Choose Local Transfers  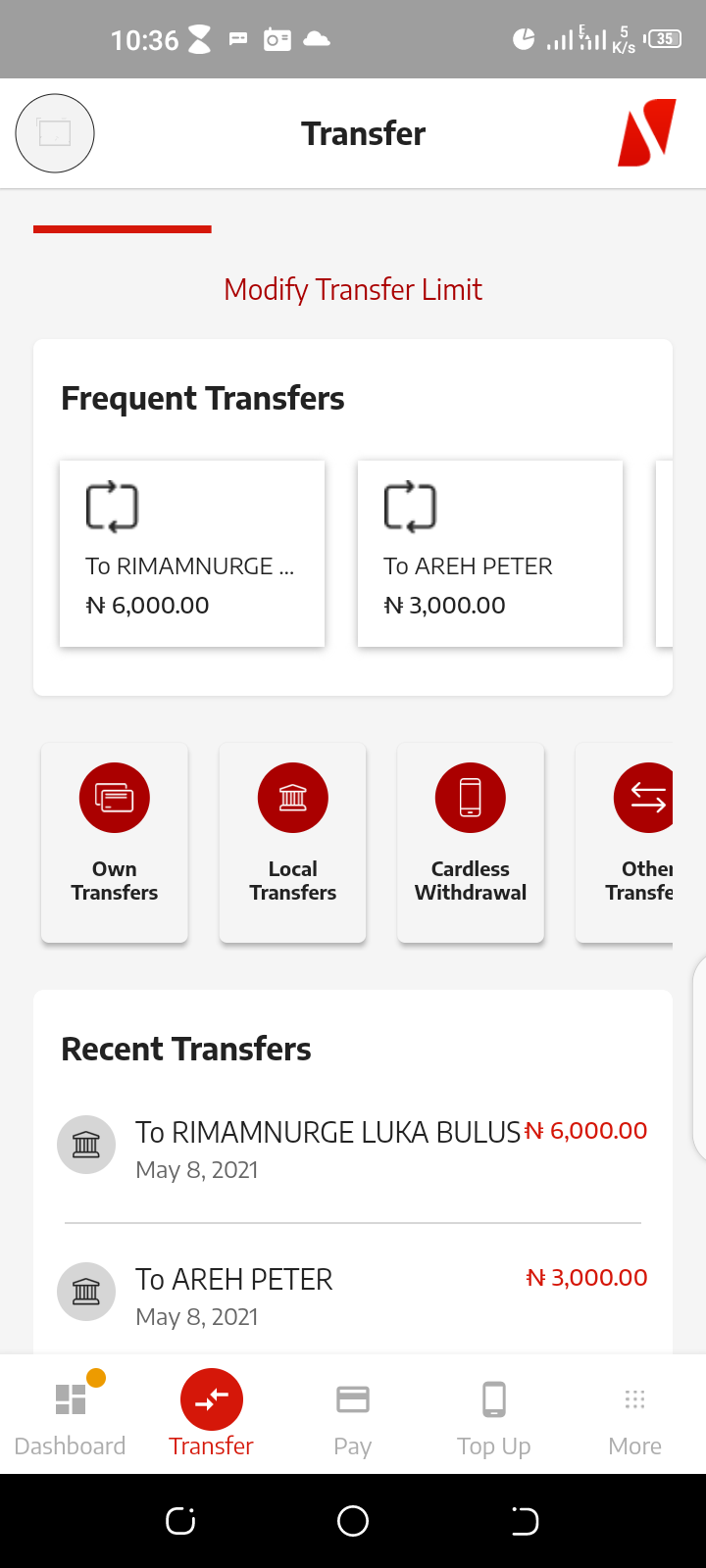pos(293,843)
